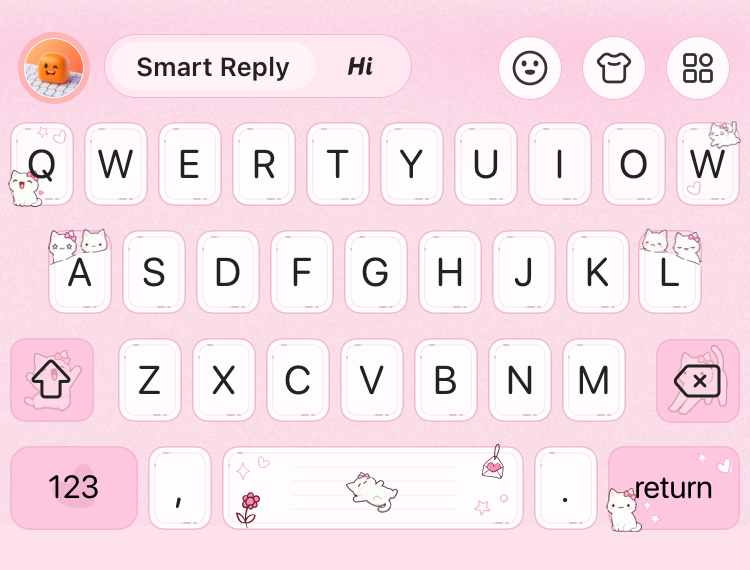
Task: Open keyboard themes via the t-shirt icon
Action: tap(614, 68)
